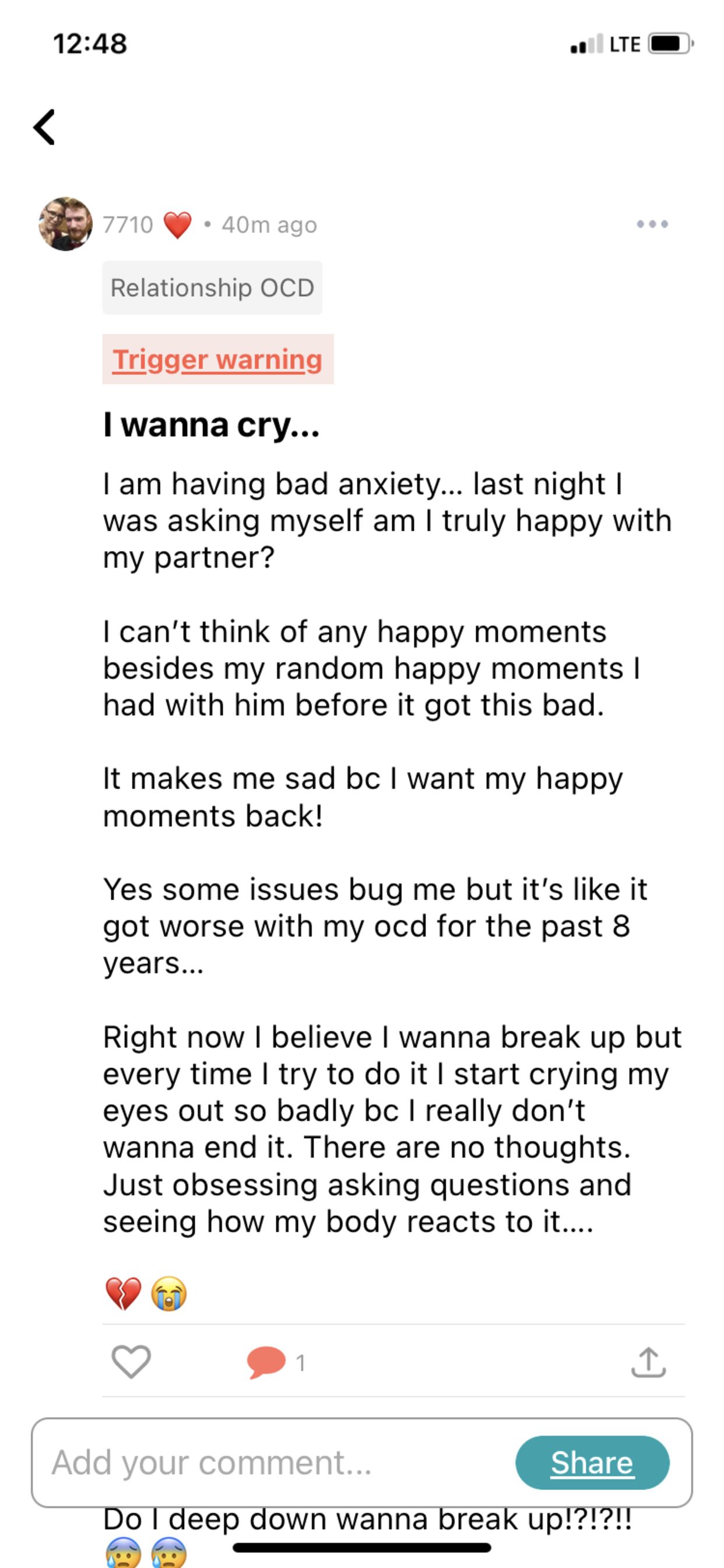This screenshot has height=1568, width=724.
Task: Open the Relationship OCD topic tag
Action: pos(212,288)
